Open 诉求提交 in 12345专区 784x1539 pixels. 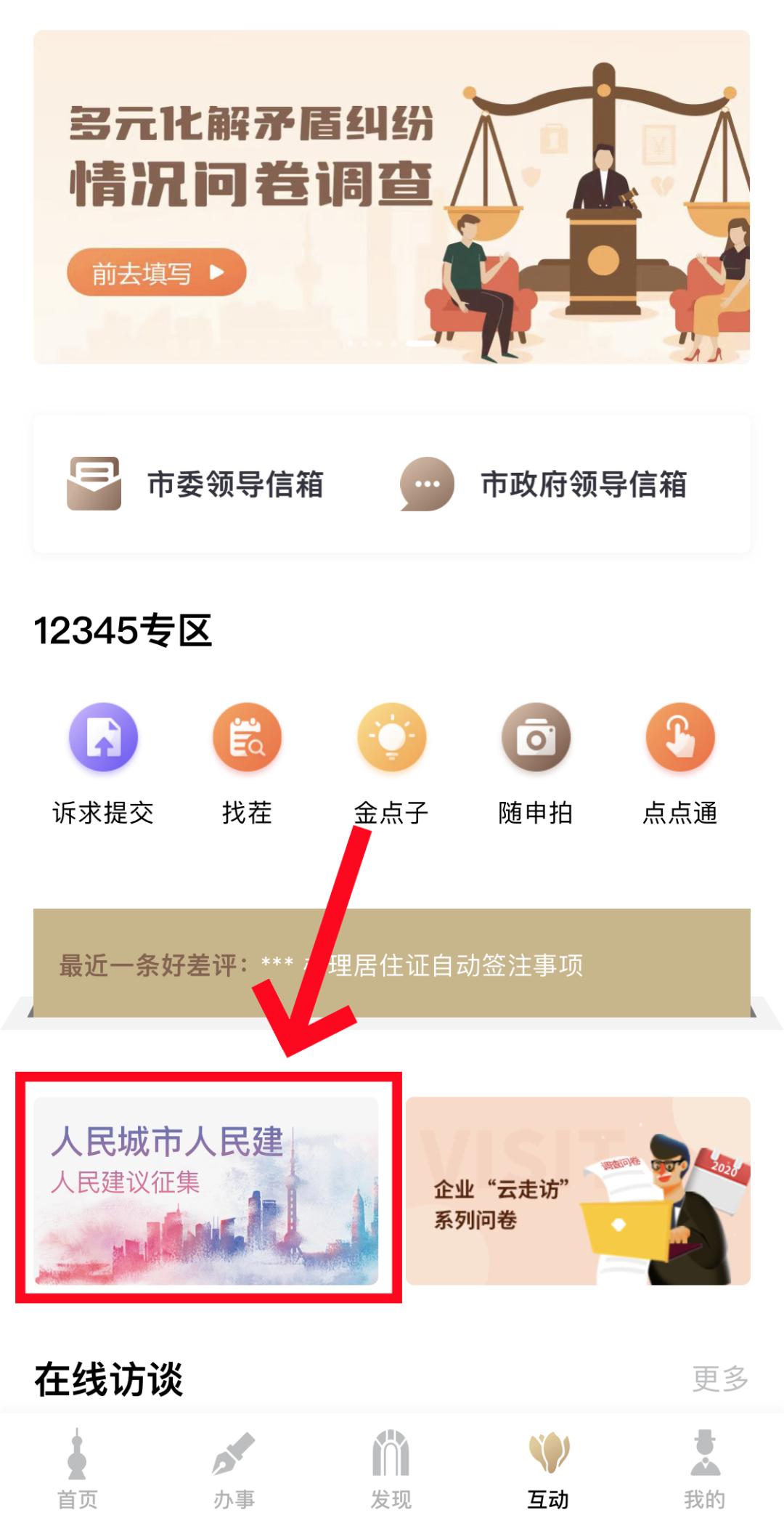[103, 764]
